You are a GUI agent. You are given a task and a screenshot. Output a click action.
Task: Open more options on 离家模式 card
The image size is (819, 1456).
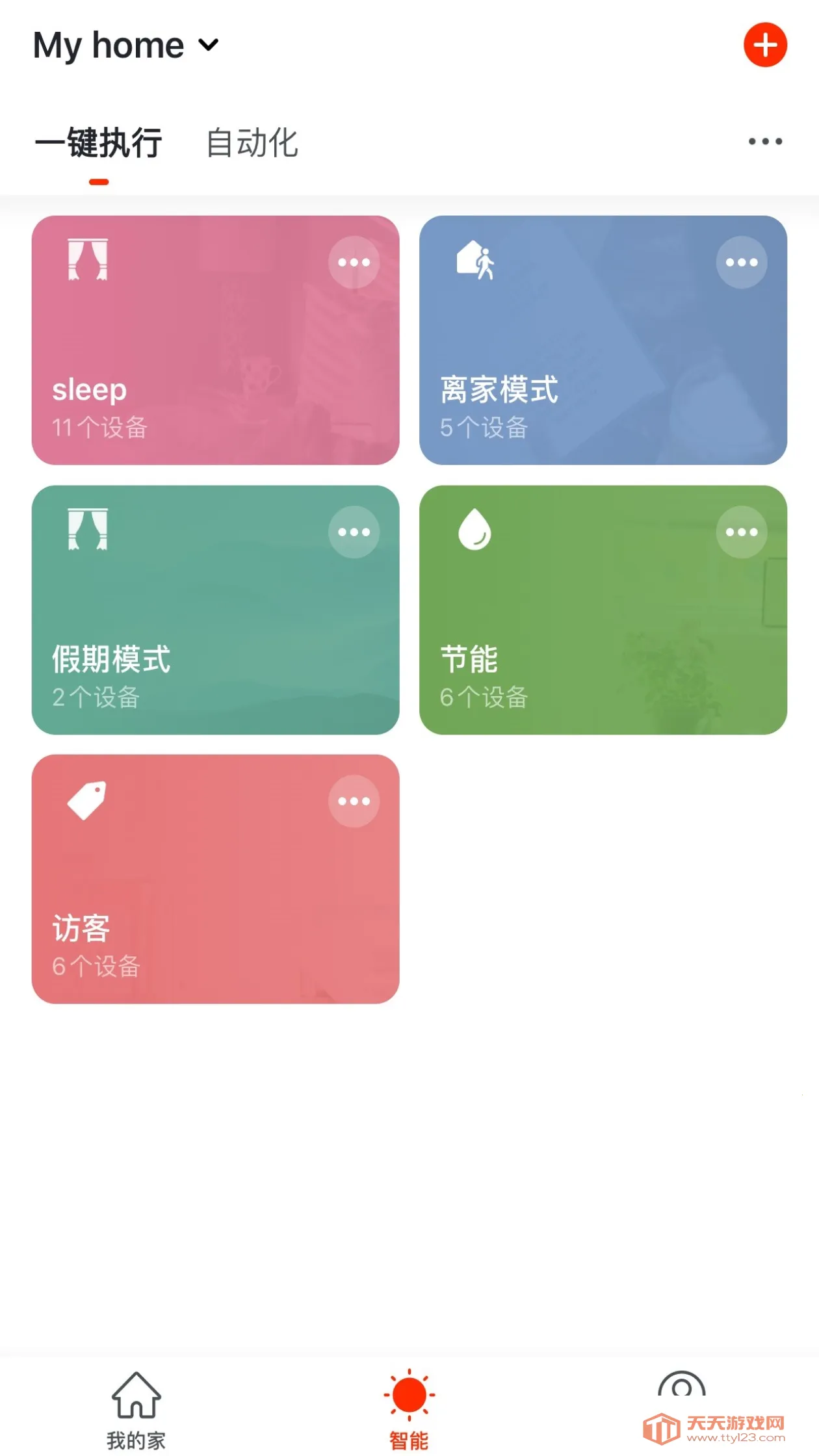coord(741,262)
